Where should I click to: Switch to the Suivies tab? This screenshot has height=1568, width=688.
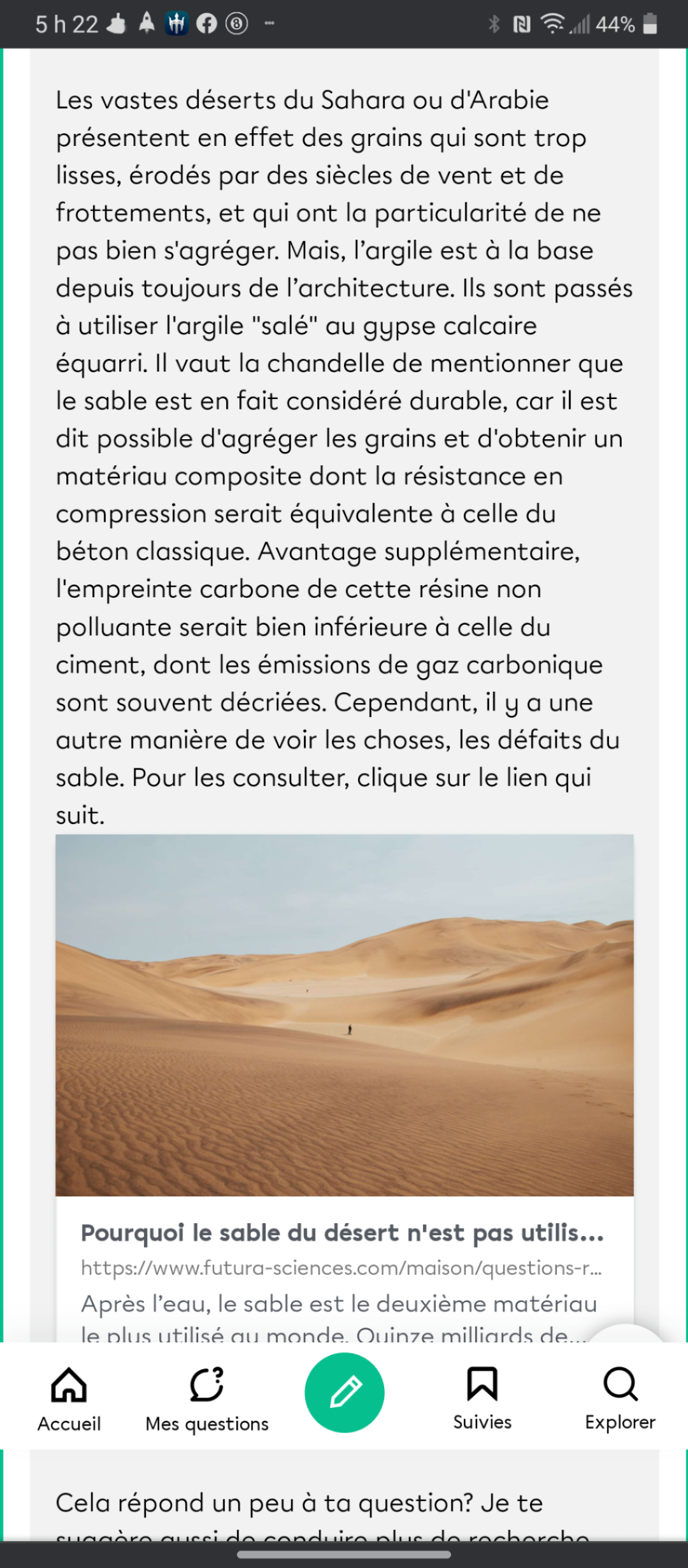(x=482, y=1397)
